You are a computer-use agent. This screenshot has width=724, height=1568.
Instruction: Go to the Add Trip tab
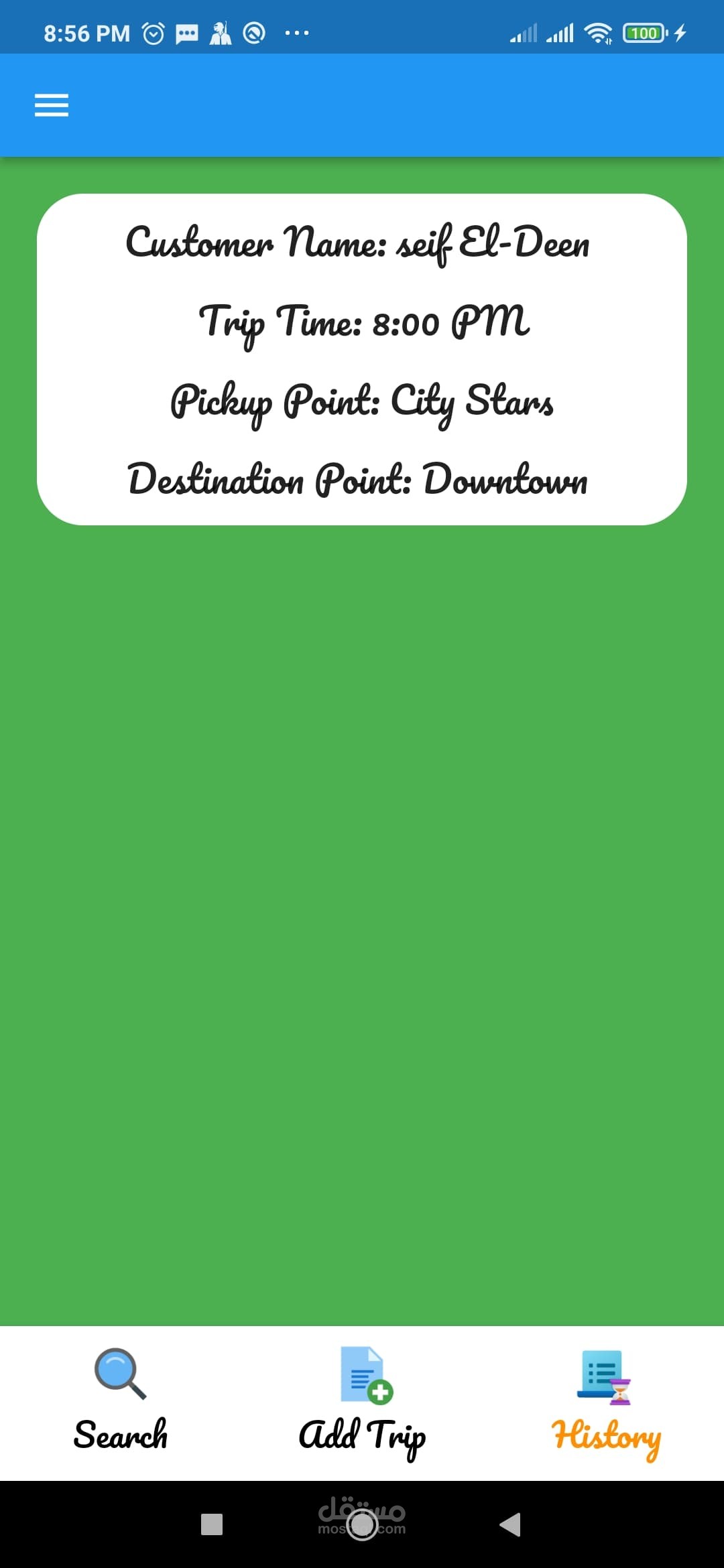point(363,1402)
